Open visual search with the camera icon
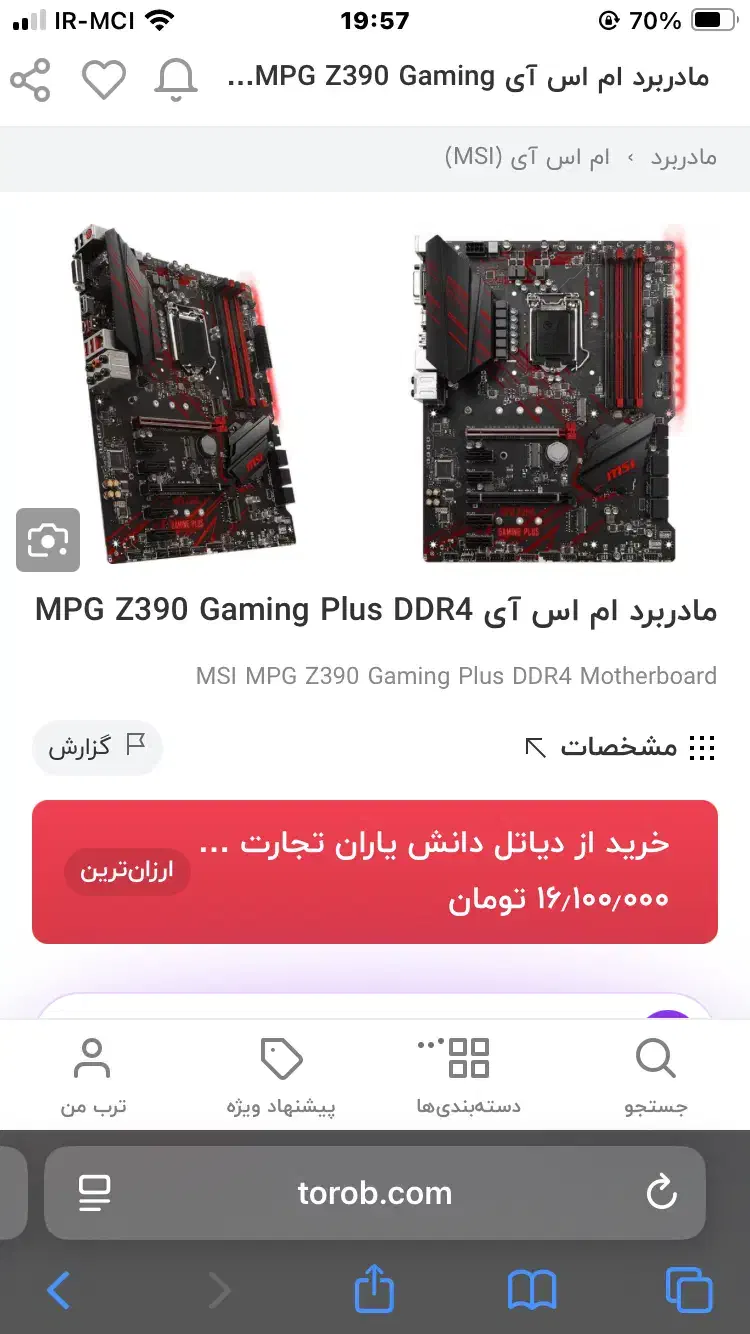Viewport: 750px width, 1334px height. coord(48,540)
